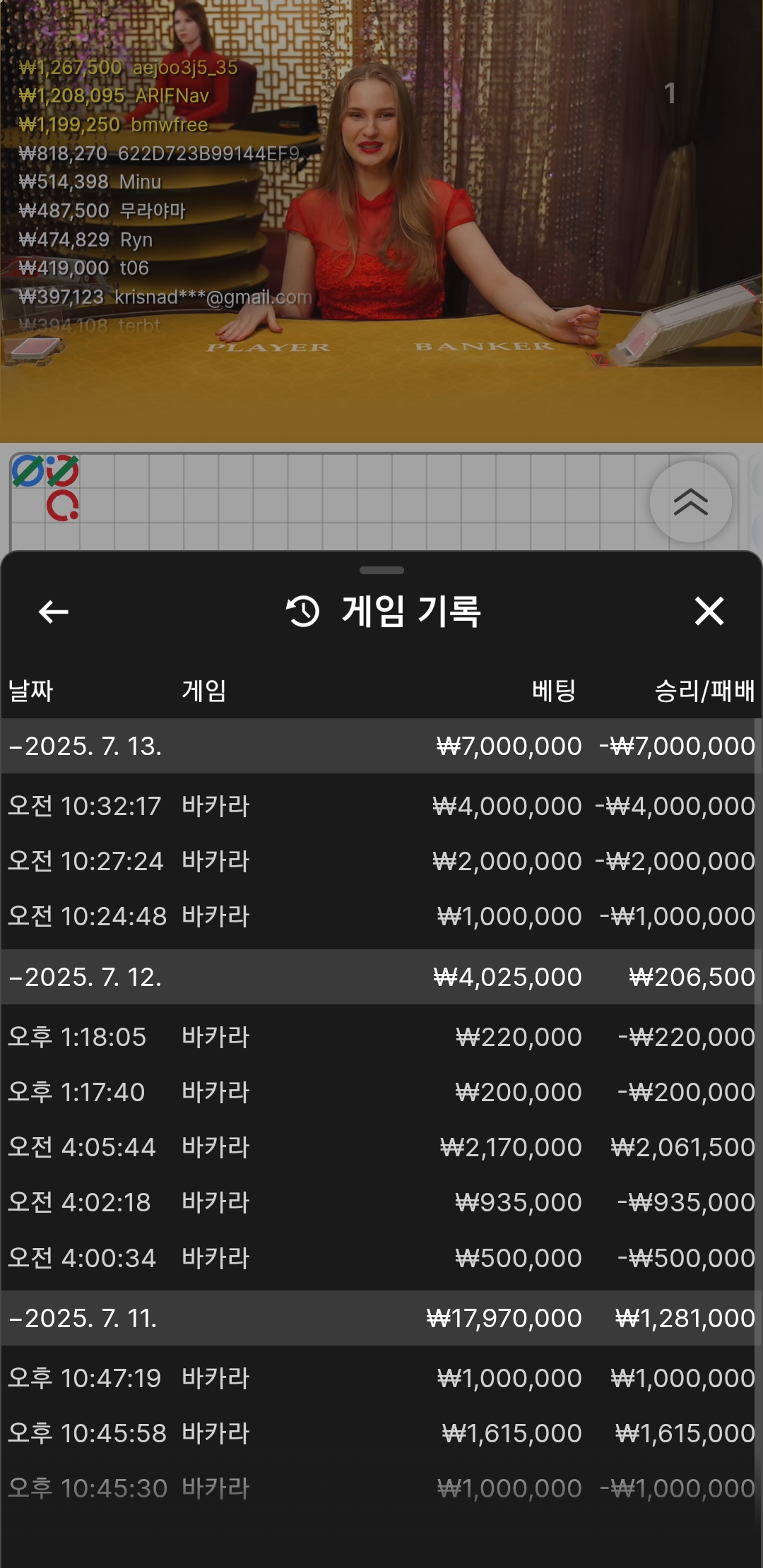Image resolution: width=763 pixels, height=1568 pixels.
Task: Collapse the 2025. 7. 13. date group
Action: coord(85,746)
